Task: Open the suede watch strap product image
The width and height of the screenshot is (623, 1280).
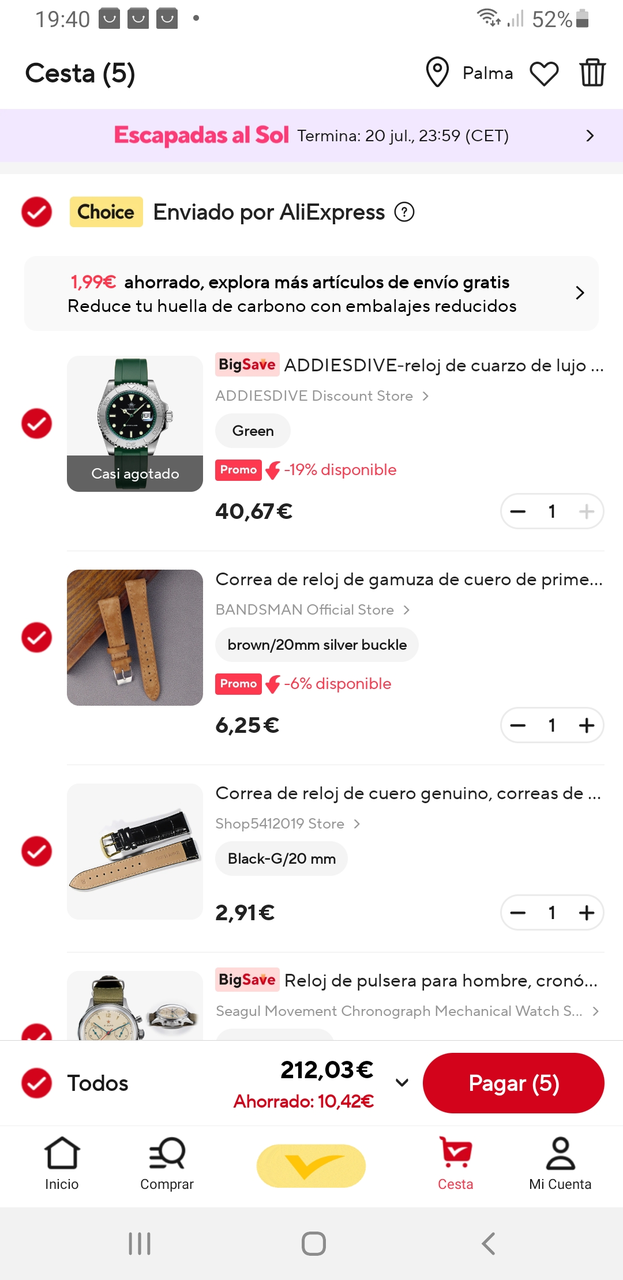Action: click(135, 638)
